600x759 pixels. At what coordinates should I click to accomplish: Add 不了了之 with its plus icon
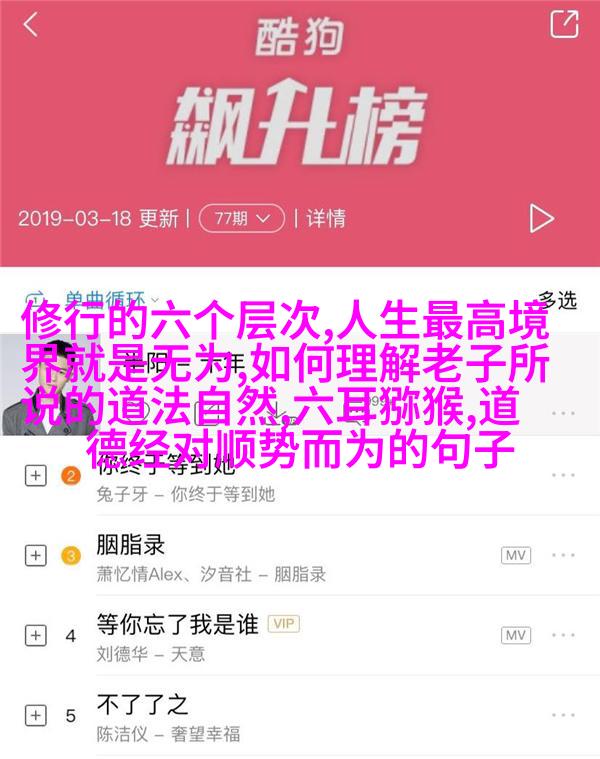click(x=35, y=715)
